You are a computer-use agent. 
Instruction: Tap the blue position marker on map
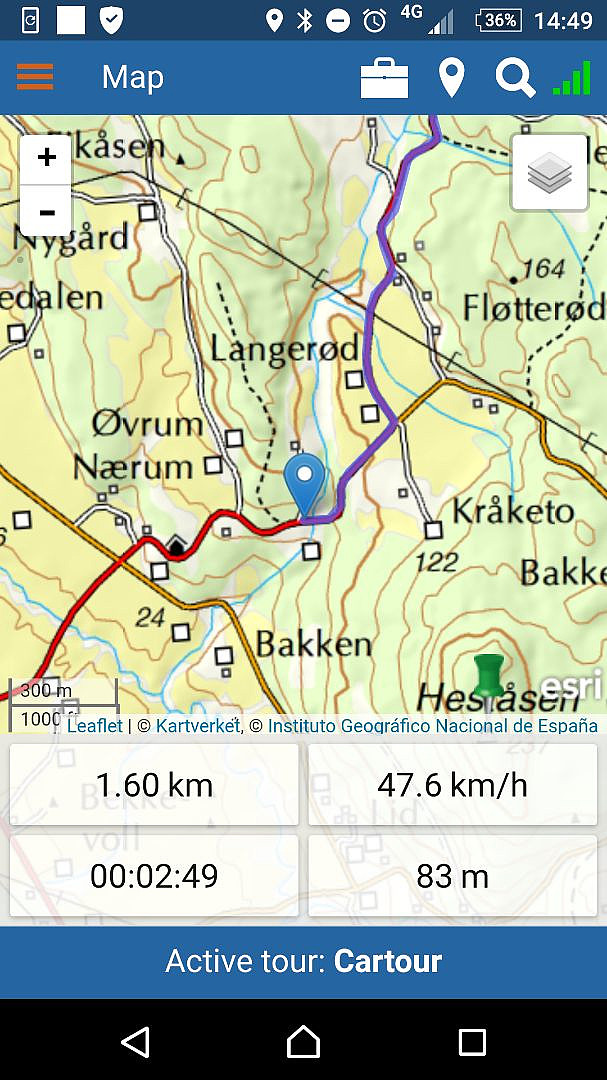(x=304, y=484)
